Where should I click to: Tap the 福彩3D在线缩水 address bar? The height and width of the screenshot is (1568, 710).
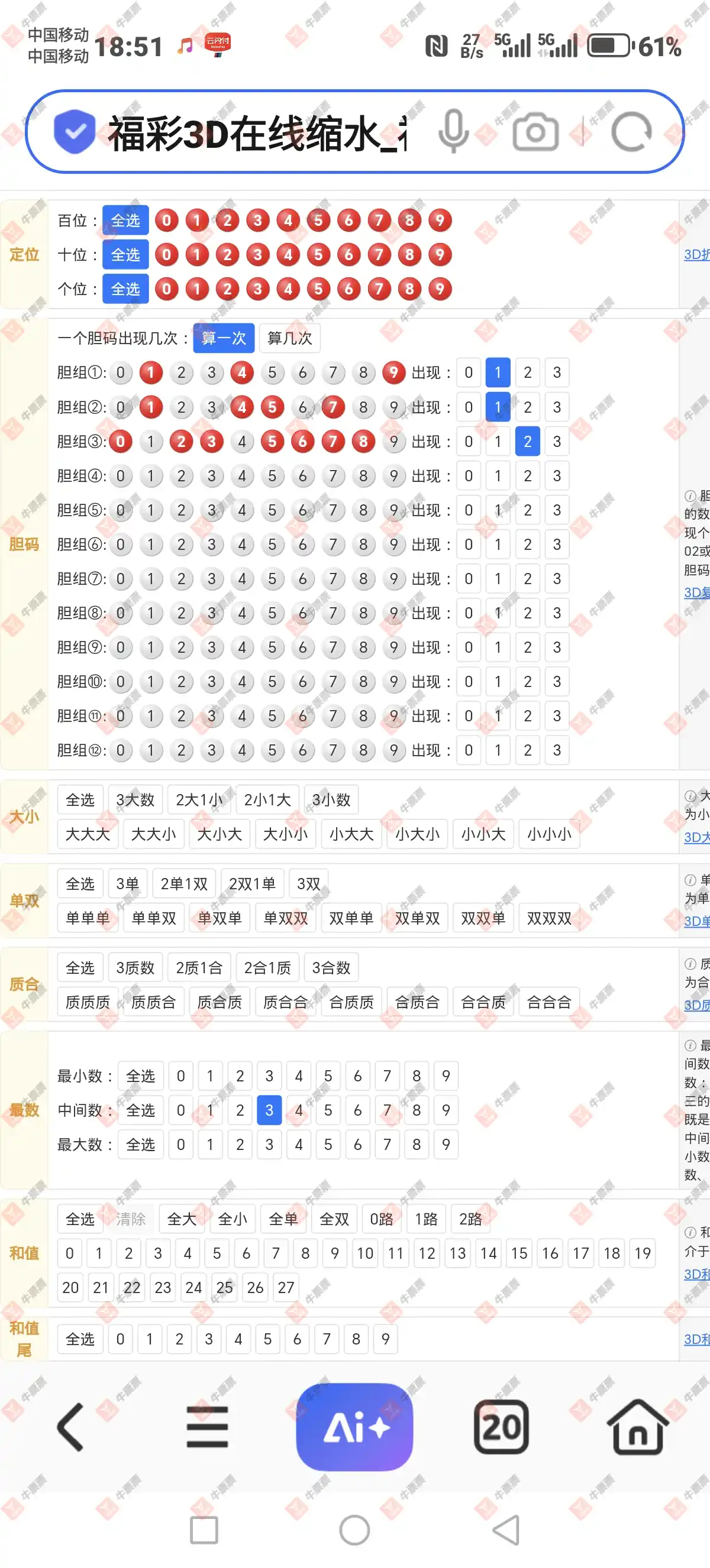pos(256,133)
